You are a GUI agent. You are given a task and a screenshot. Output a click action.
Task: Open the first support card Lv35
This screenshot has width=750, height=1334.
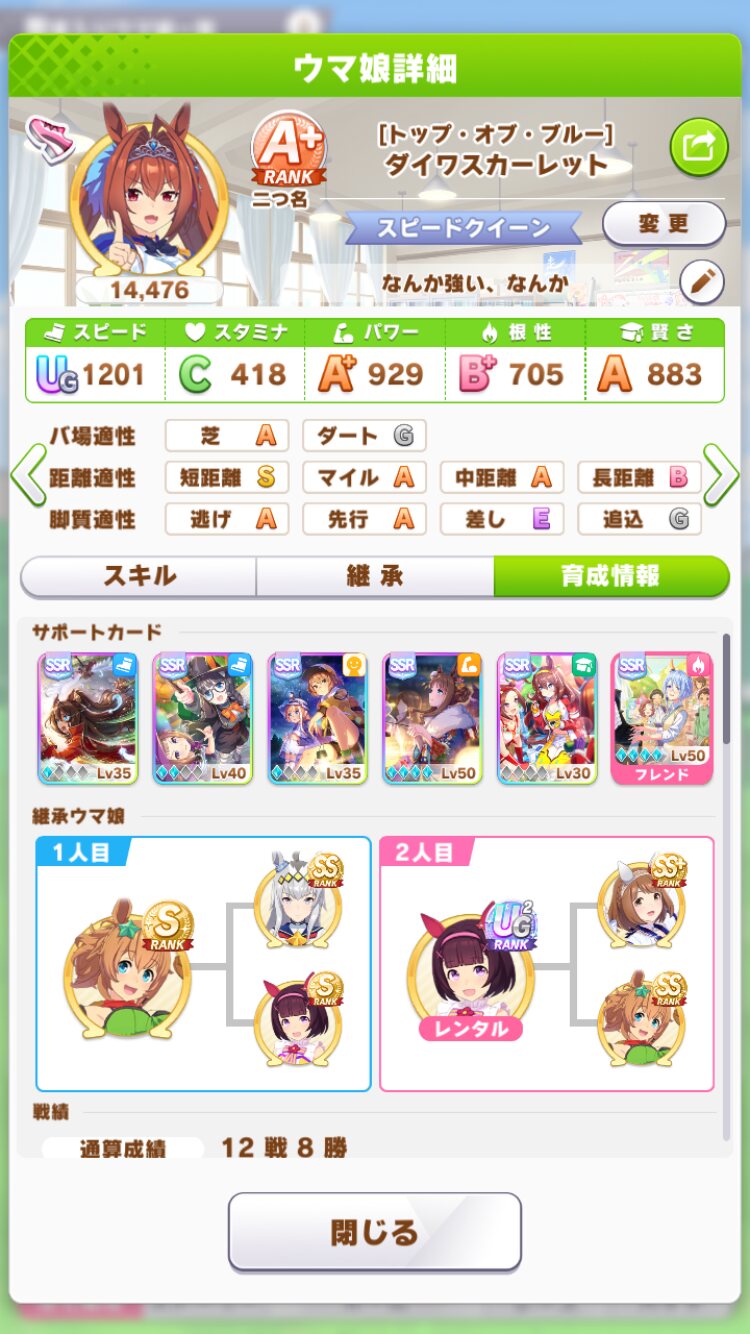88,718
